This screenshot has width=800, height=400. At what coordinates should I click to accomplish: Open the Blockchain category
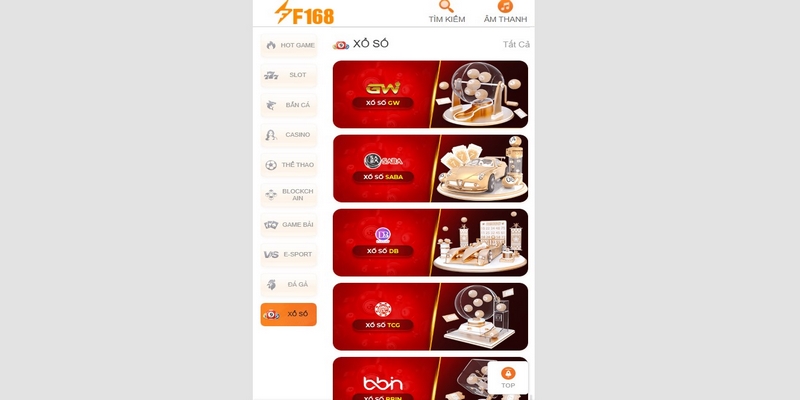point(288,195)
